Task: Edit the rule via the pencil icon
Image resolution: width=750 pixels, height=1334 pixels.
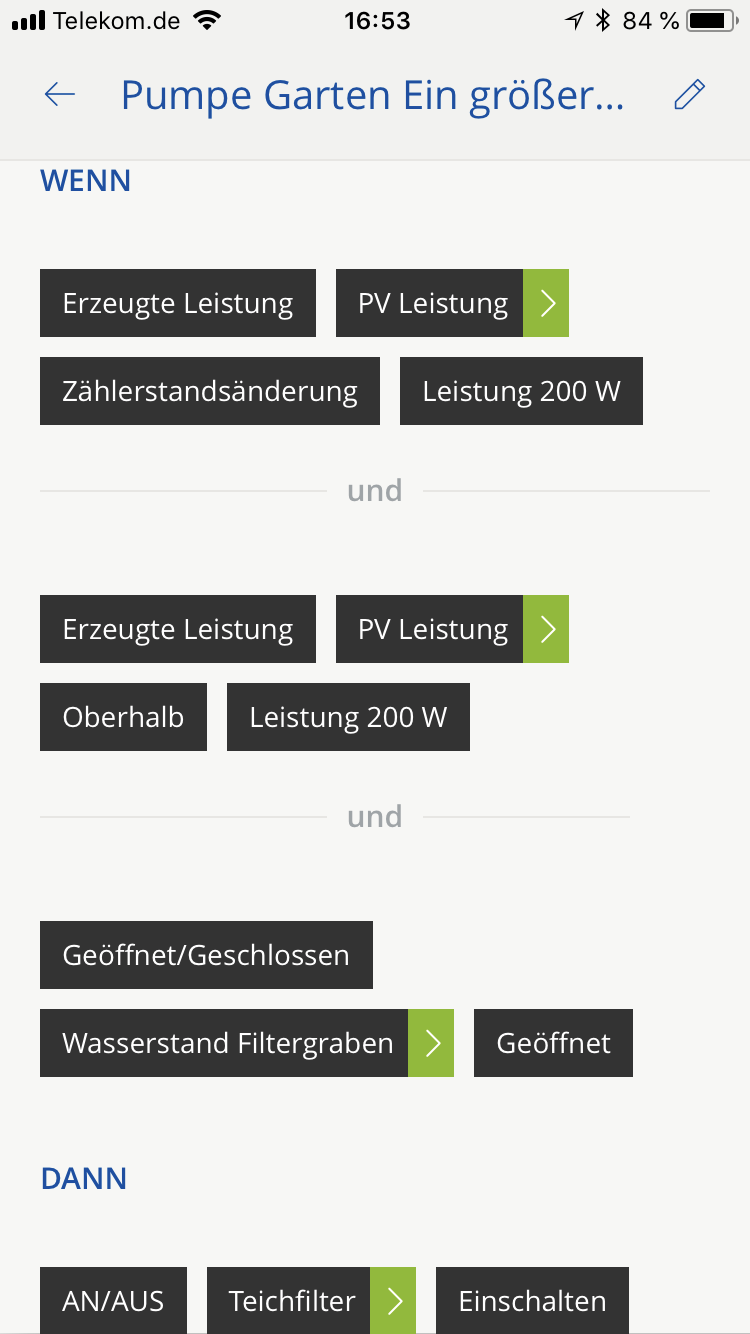Action: 689,95
